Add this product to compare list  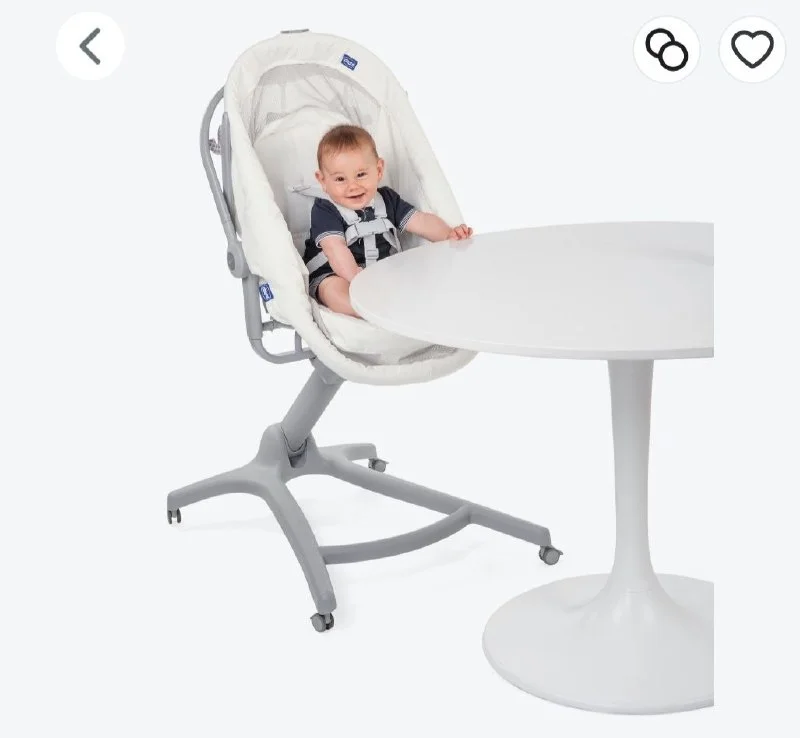tap(666, 49)
